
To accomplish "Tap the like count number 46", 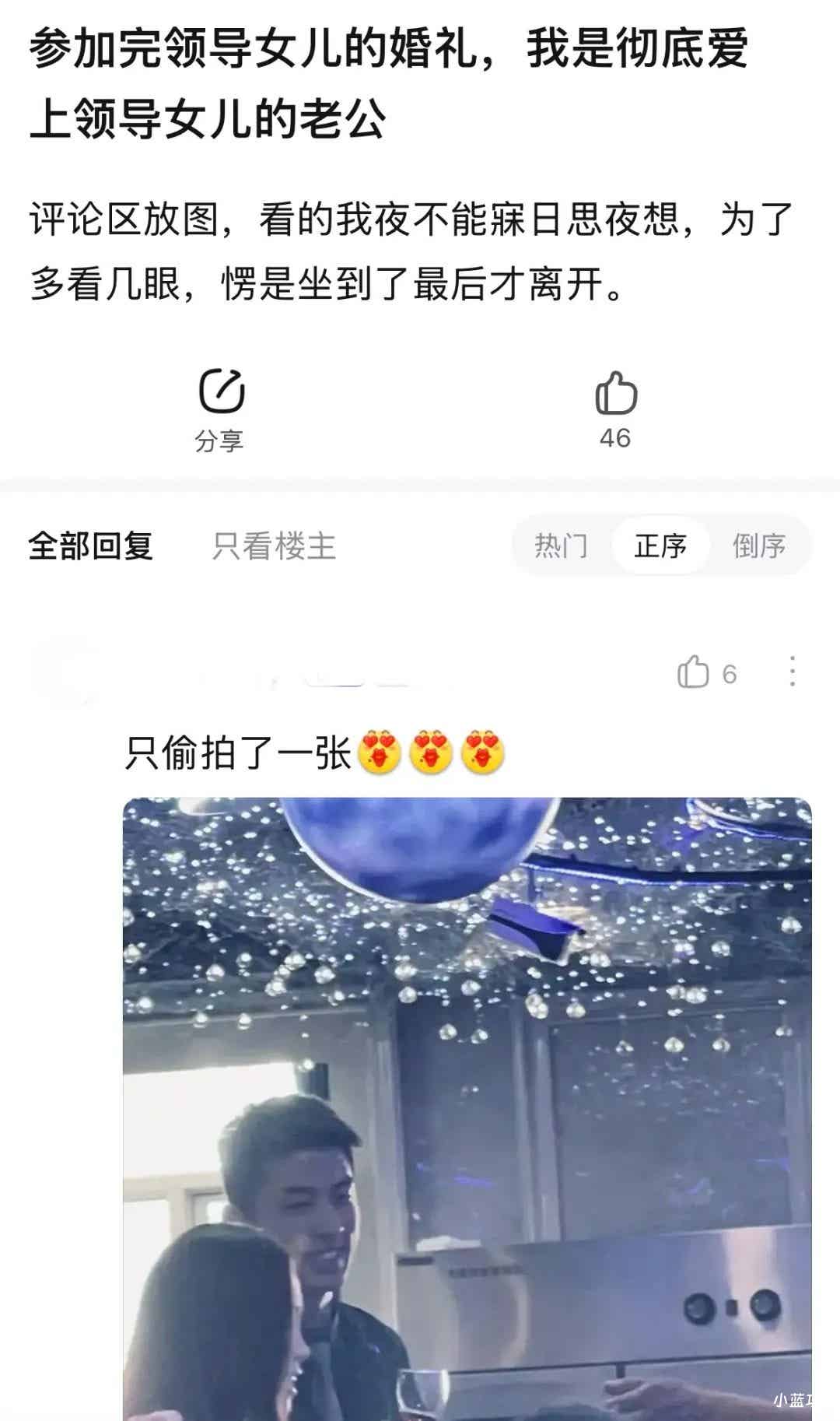I will (615, 440).
